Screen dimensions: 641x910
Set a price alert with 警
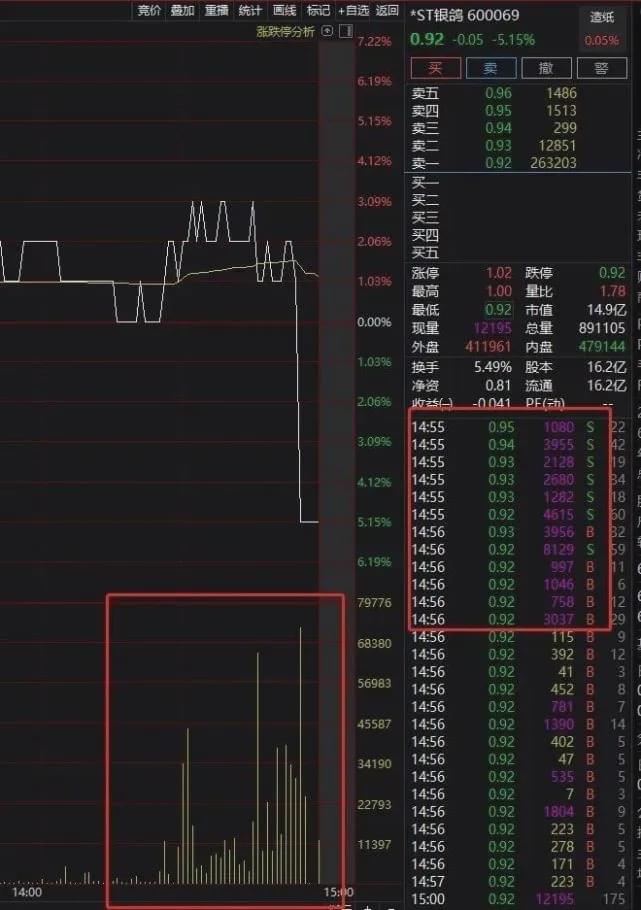(601, 68)
